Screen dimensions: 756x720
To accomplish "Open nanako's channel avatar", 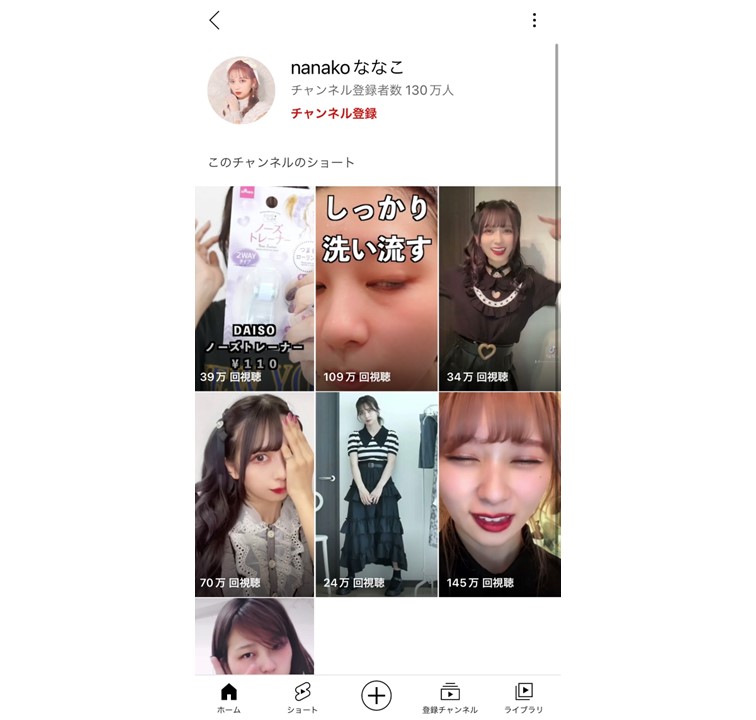I will (241, 90).
